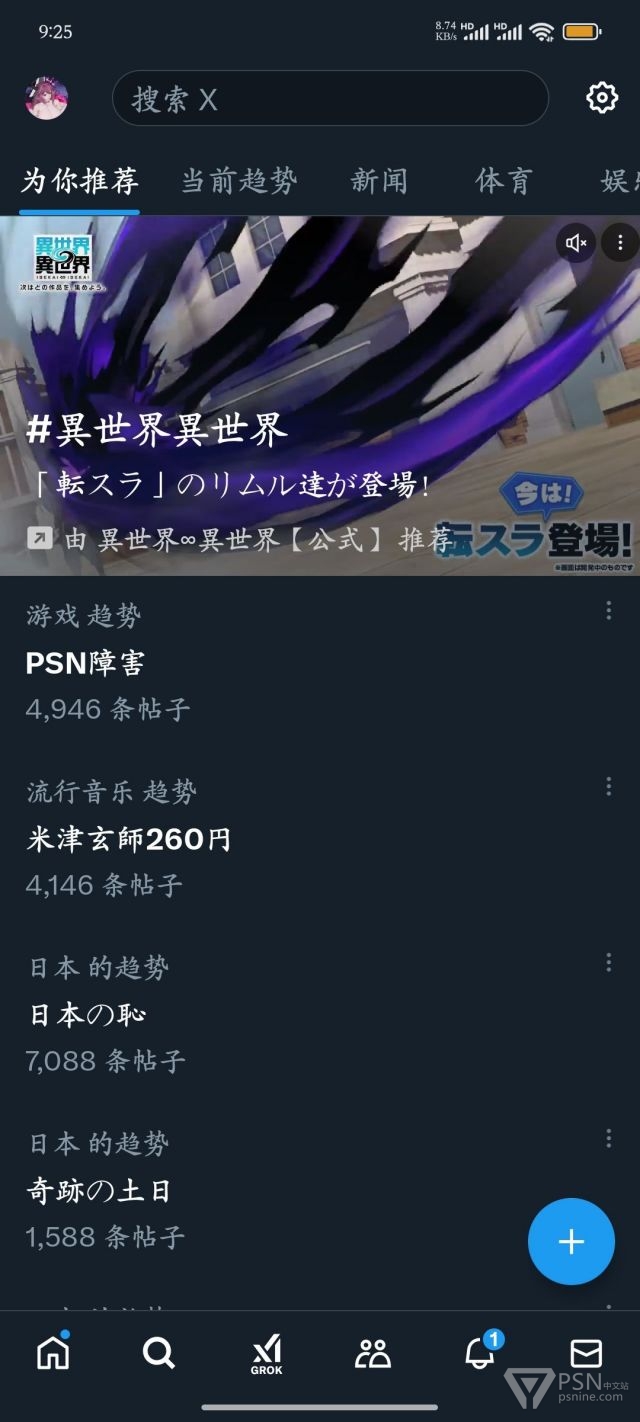Switch to the 新闻 tab
This screenshot has height=1422, width=640.
tap(379, 181)
